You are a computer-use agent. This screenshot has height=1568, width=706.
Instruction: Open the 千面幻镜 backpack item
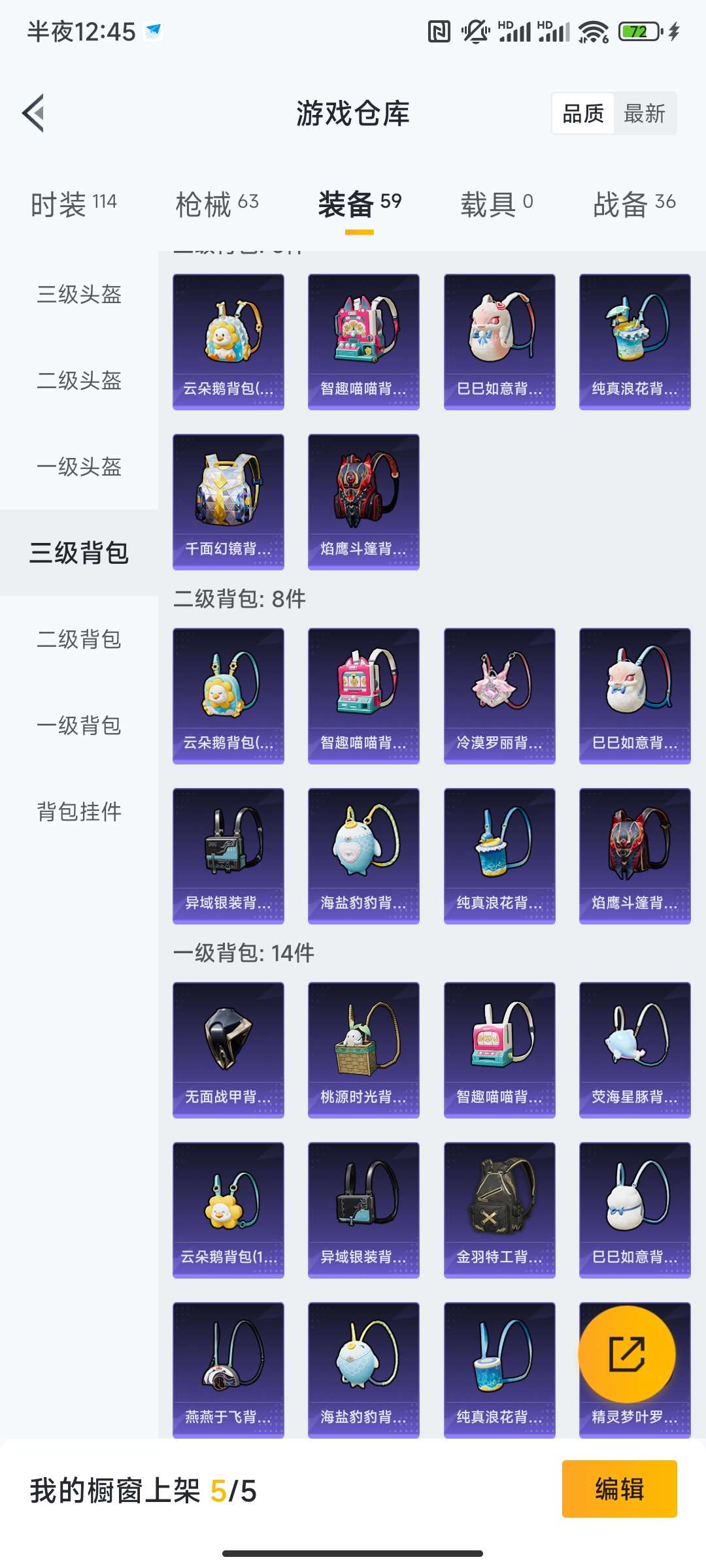coord(228,502)
